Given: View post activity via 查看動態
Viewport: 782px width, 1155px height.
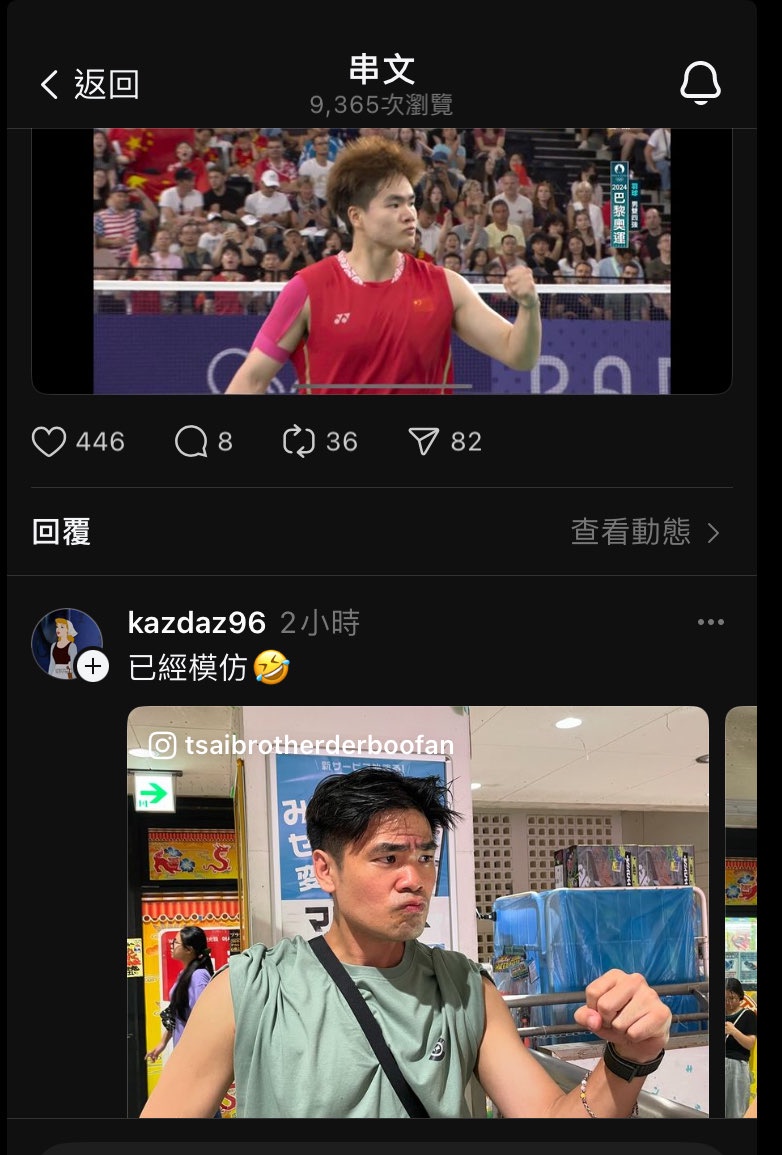Looking at the screenshot, I should [x=644, y=532].
